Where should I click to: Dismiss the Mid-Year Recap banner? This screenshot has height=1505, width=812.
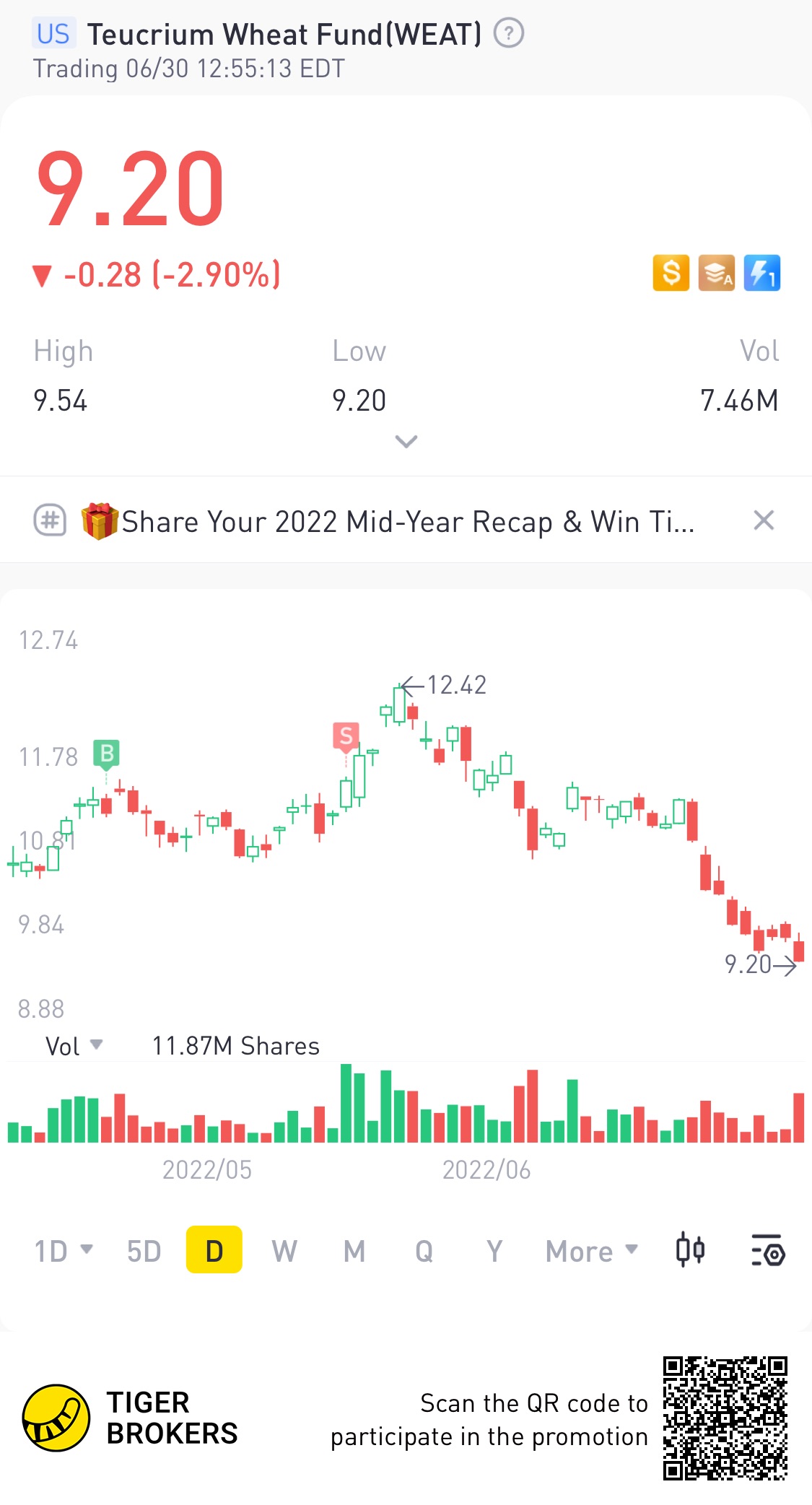coord(764,520)
